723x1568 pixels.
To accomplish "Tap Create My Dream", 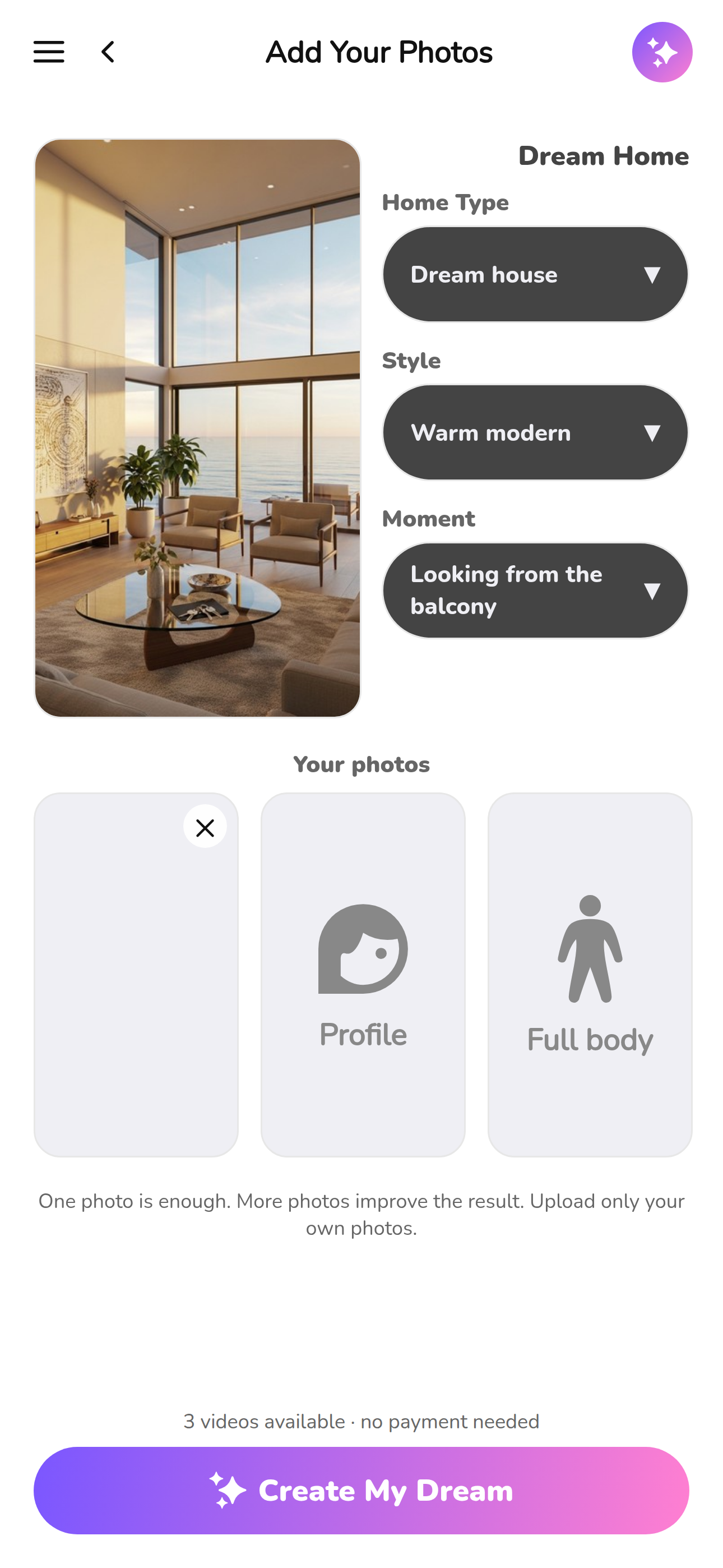I will pyautogui.click(x=361, y=1490).
